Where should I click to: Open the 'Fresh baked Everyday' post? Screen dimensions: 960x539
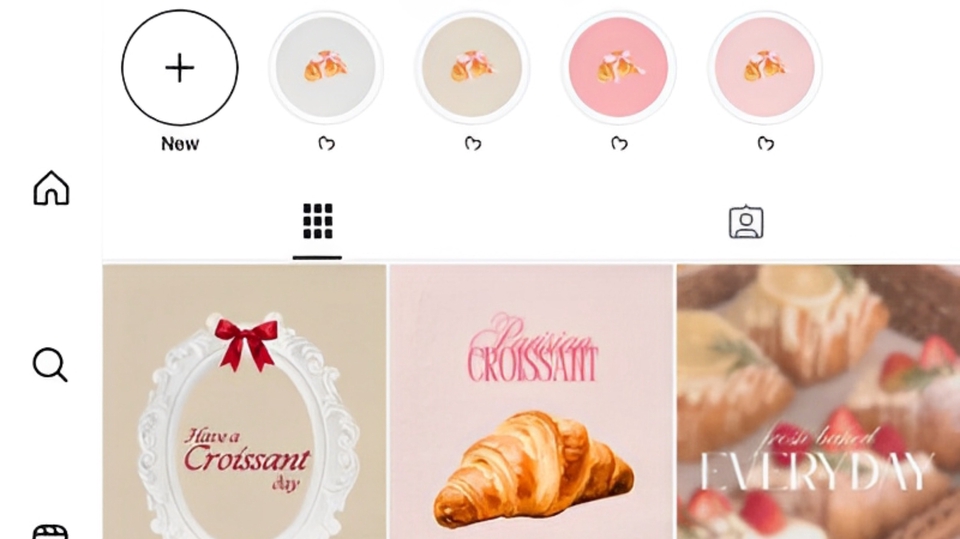pyautogui.click(x=818, y=400)
